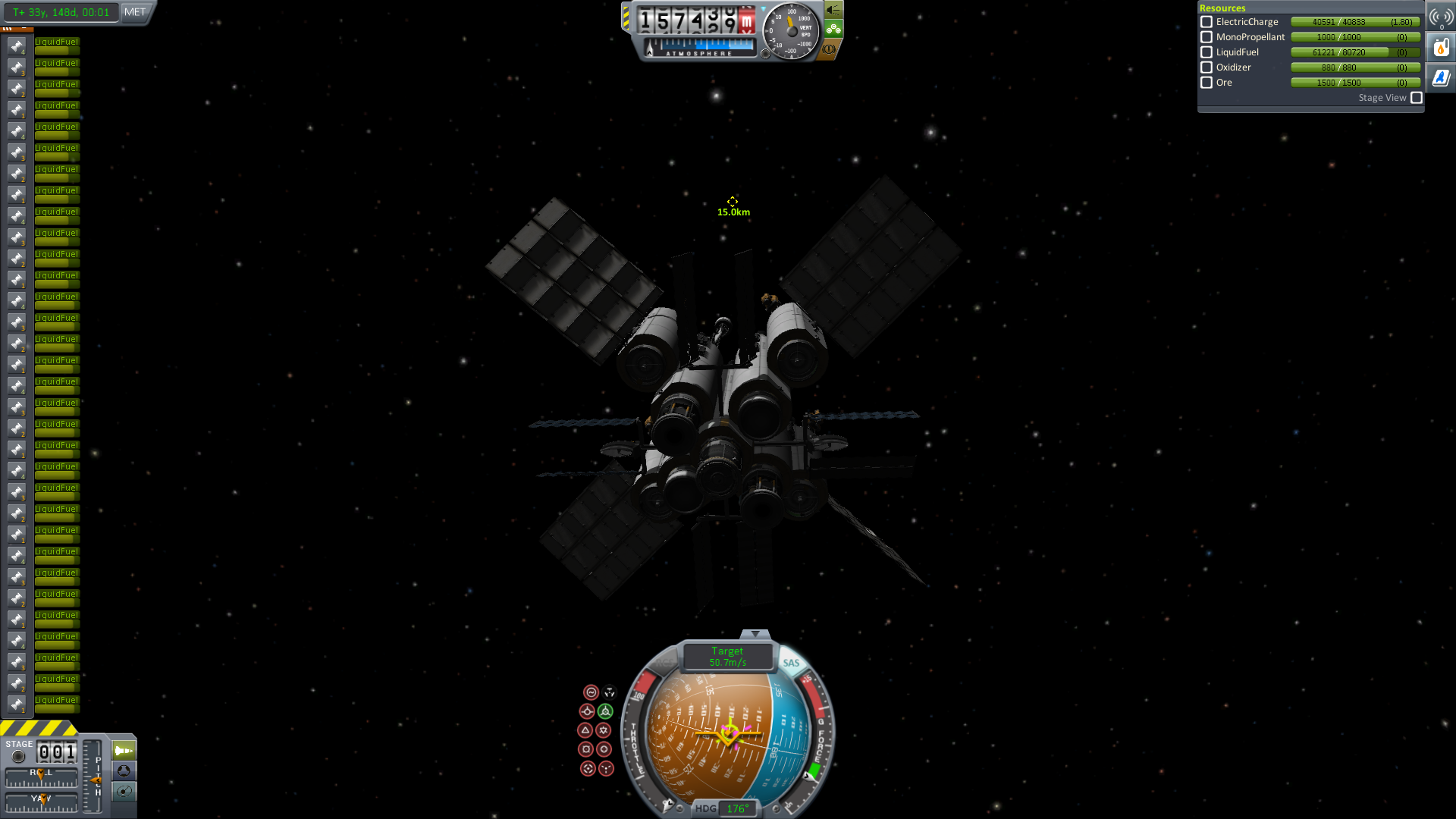Click the Target speed display mode
The image size is (1456, 819).
727,657
